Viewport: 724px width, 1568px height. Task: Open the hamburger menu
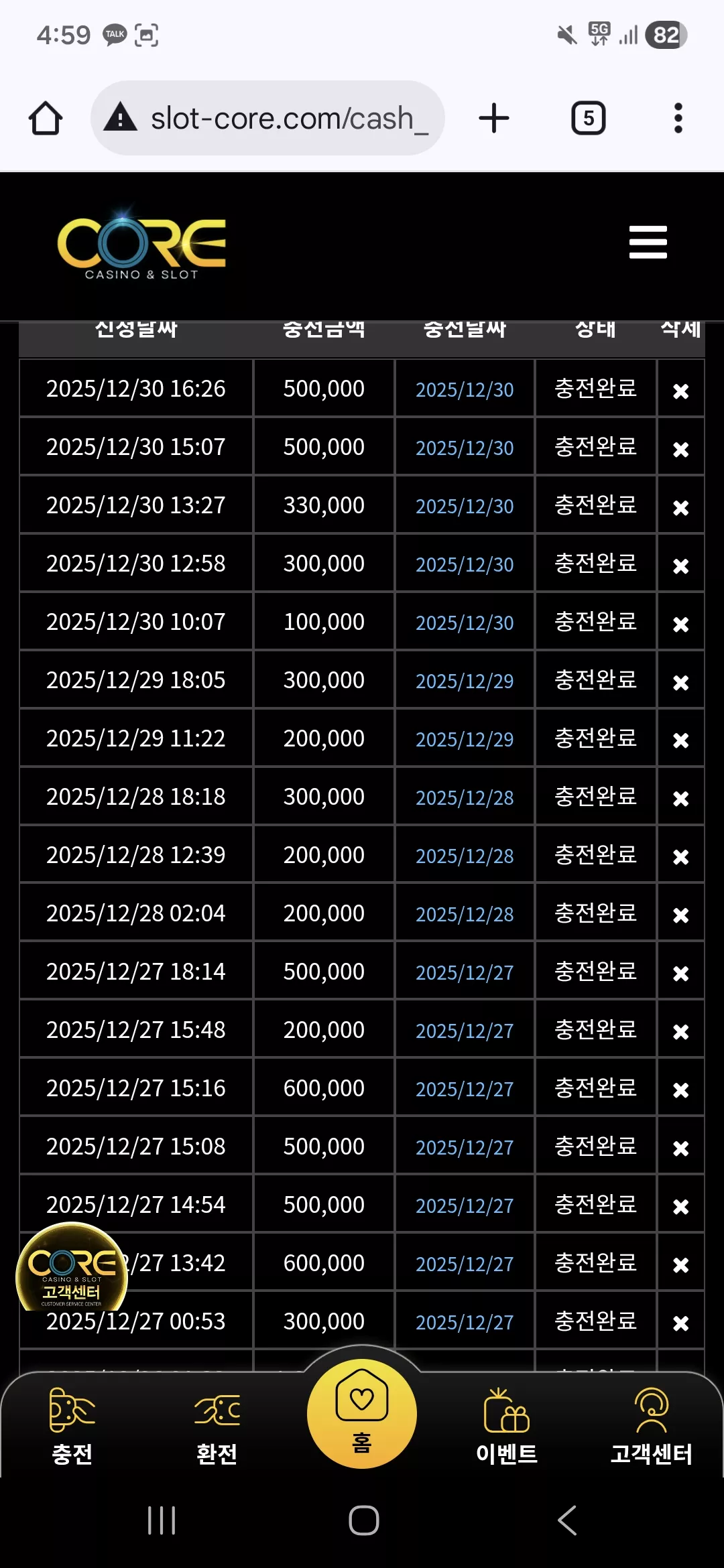648,242
